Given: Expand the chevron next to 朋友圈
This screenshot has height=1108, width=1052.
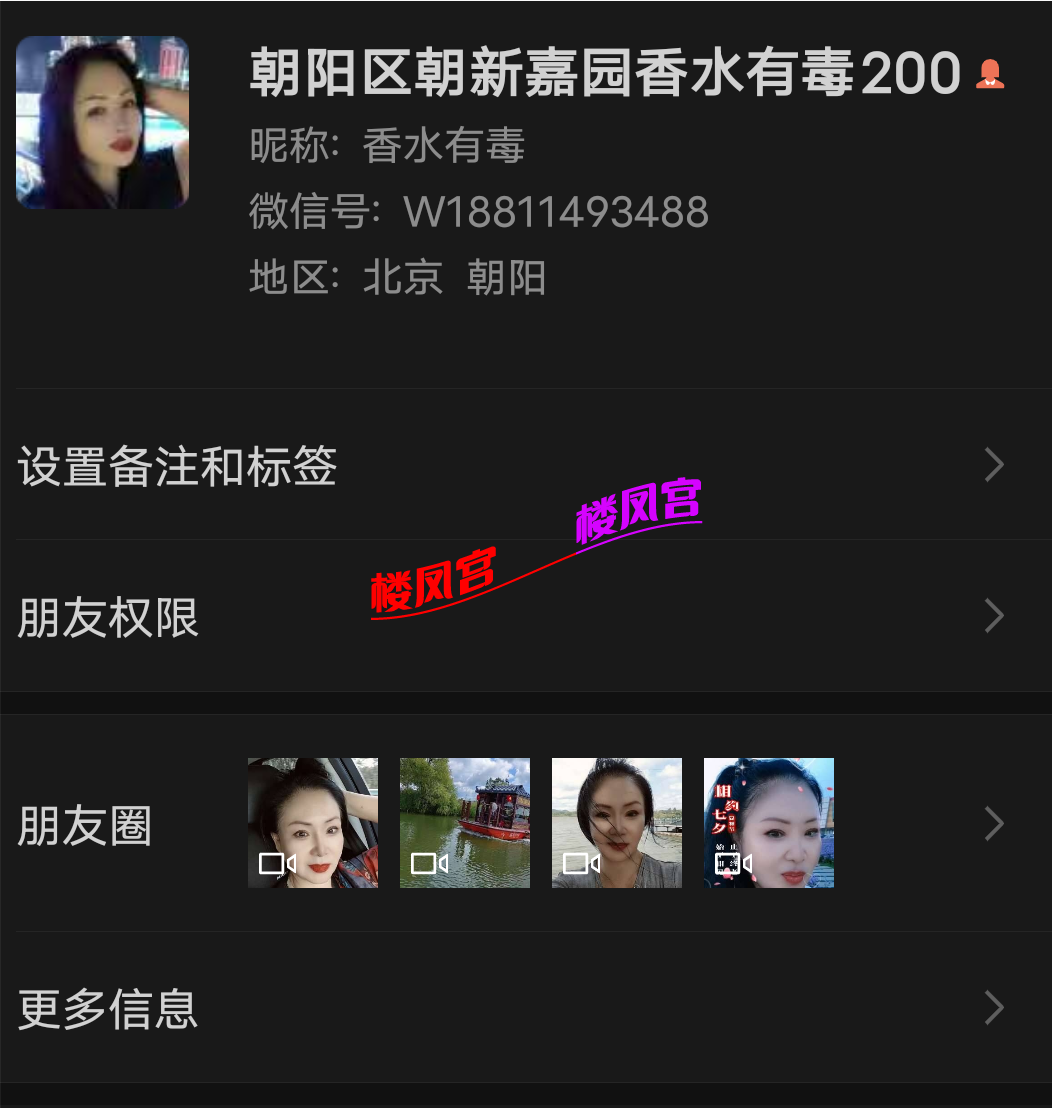Looking at the screenshot, I should 993,822.
